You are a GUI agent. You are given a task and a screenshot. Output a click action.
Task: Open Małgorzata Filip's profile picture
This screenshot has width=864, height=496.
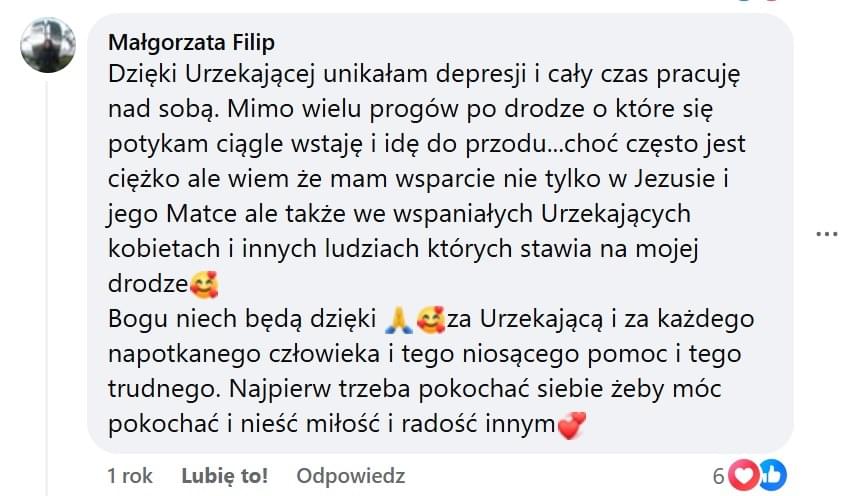[x=48, y=45]
